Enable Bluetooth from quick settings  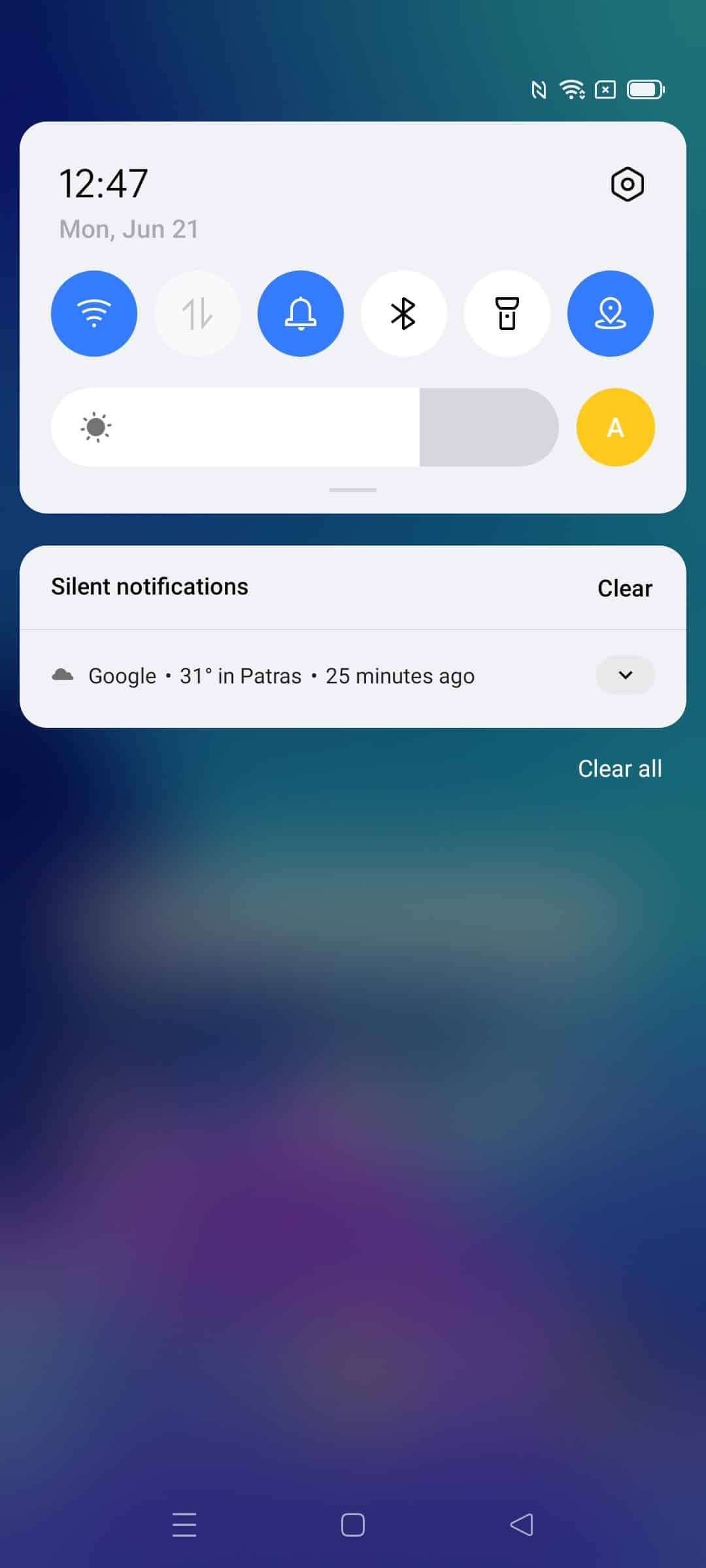[404, 314]
